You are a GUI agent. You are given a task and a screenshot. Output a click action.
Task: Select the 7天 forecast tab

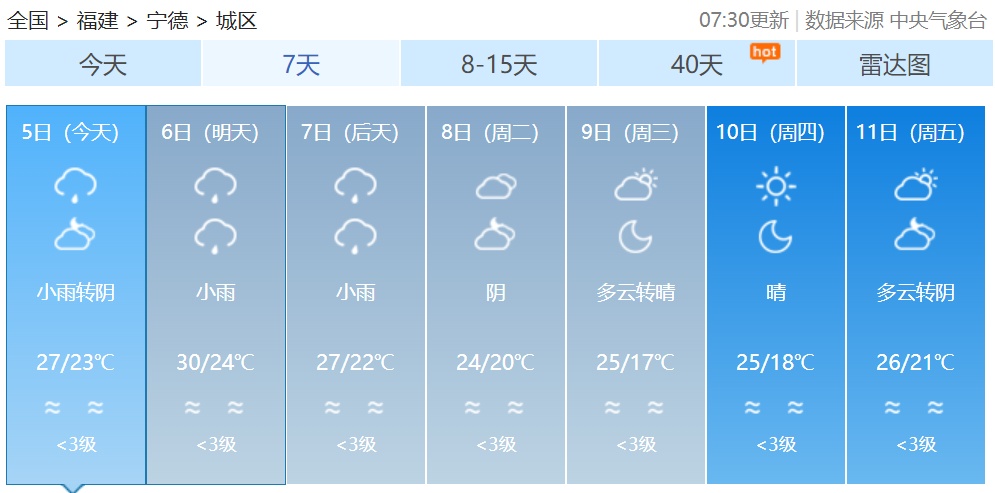(301, 65)
